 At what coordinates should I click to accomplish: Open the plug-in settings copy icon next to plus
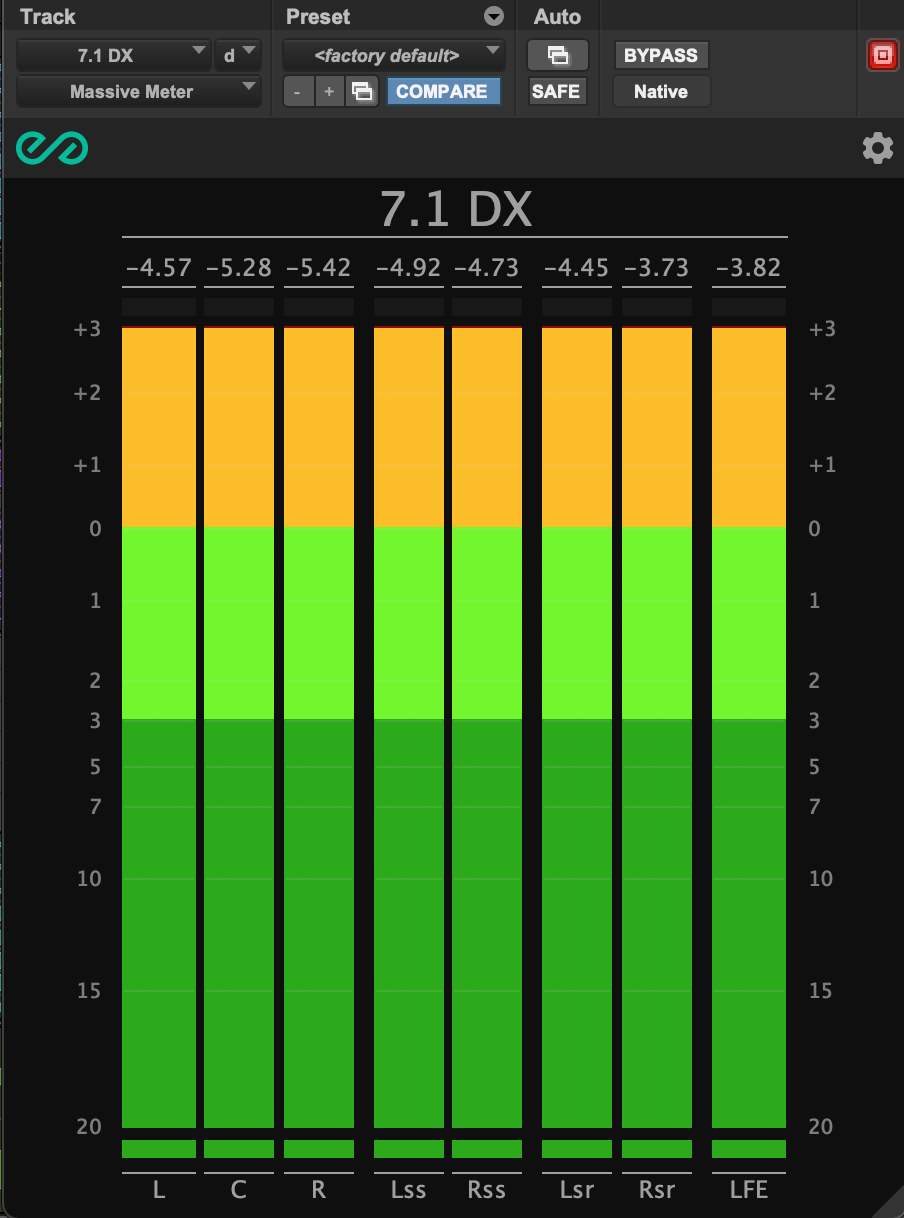point(361,92)
